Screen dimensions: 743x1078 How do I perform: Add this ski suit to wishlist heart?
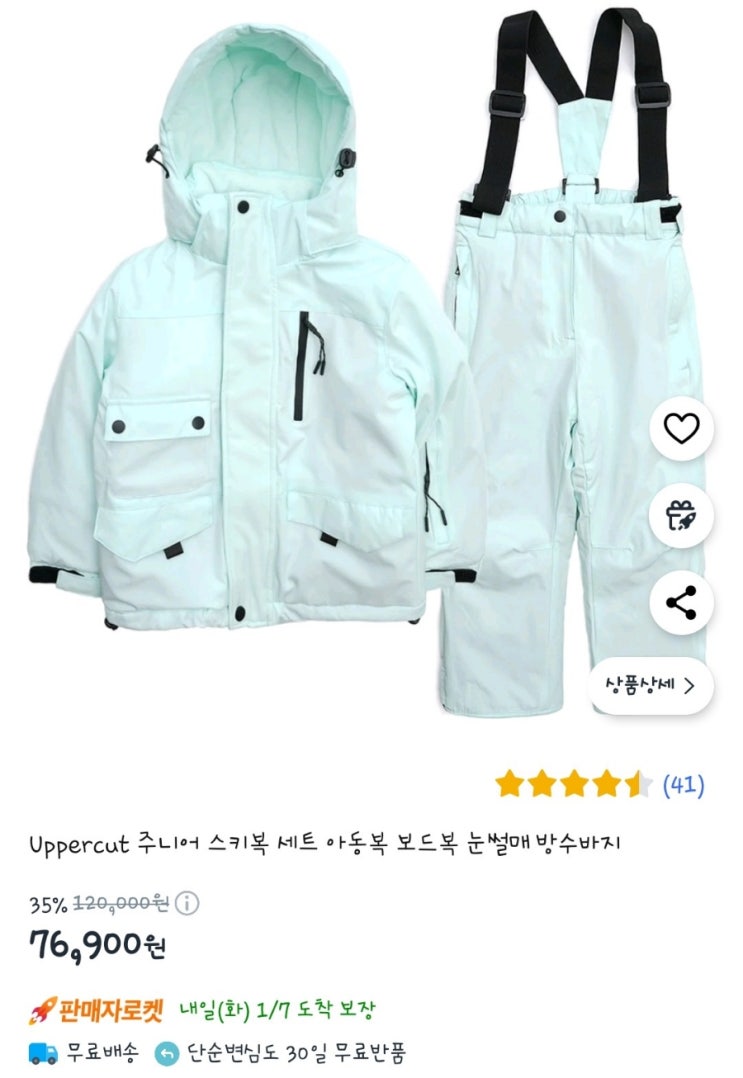pos(681,428)
